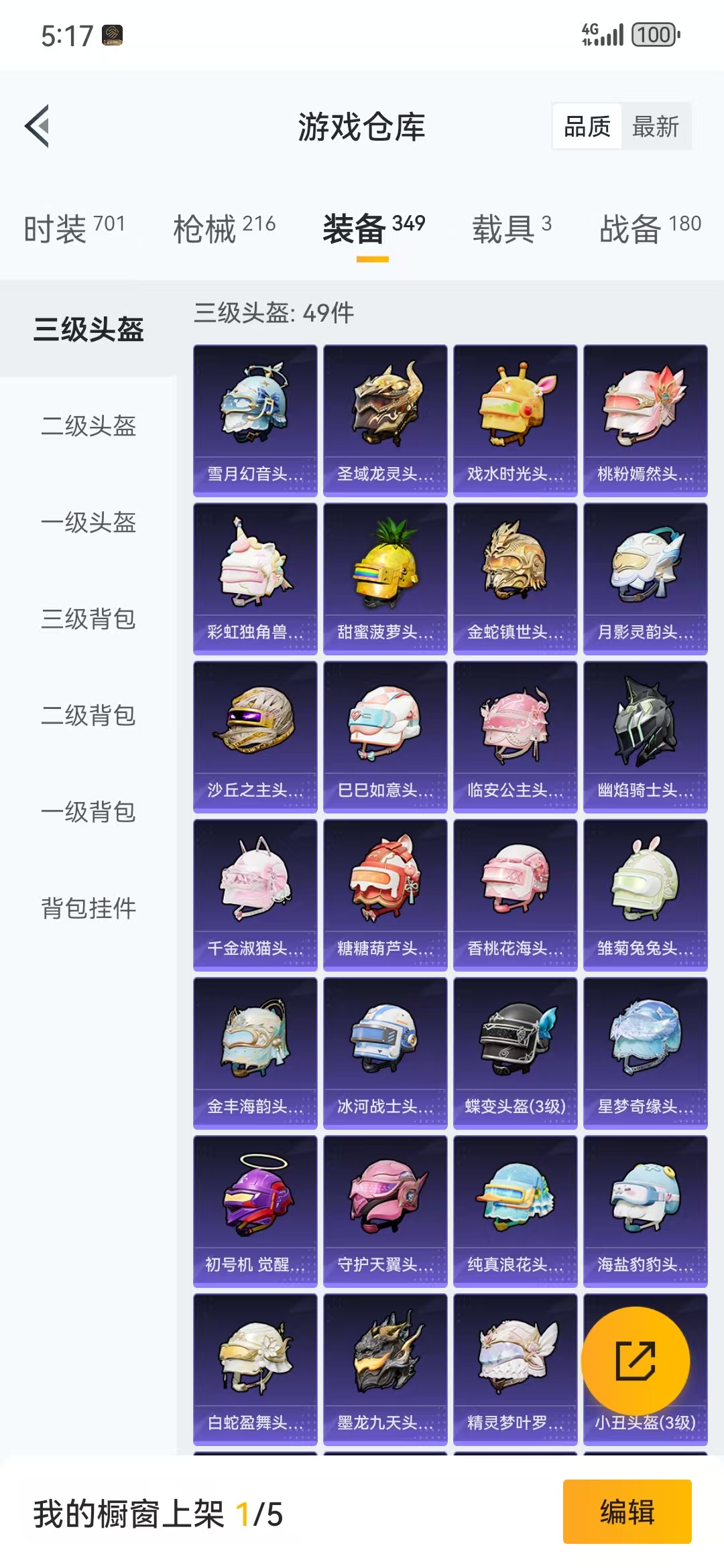Viewport: 724px width, 1568px height.
Task: Tap the 编辑 button
Action: [x=627, y=1512]
